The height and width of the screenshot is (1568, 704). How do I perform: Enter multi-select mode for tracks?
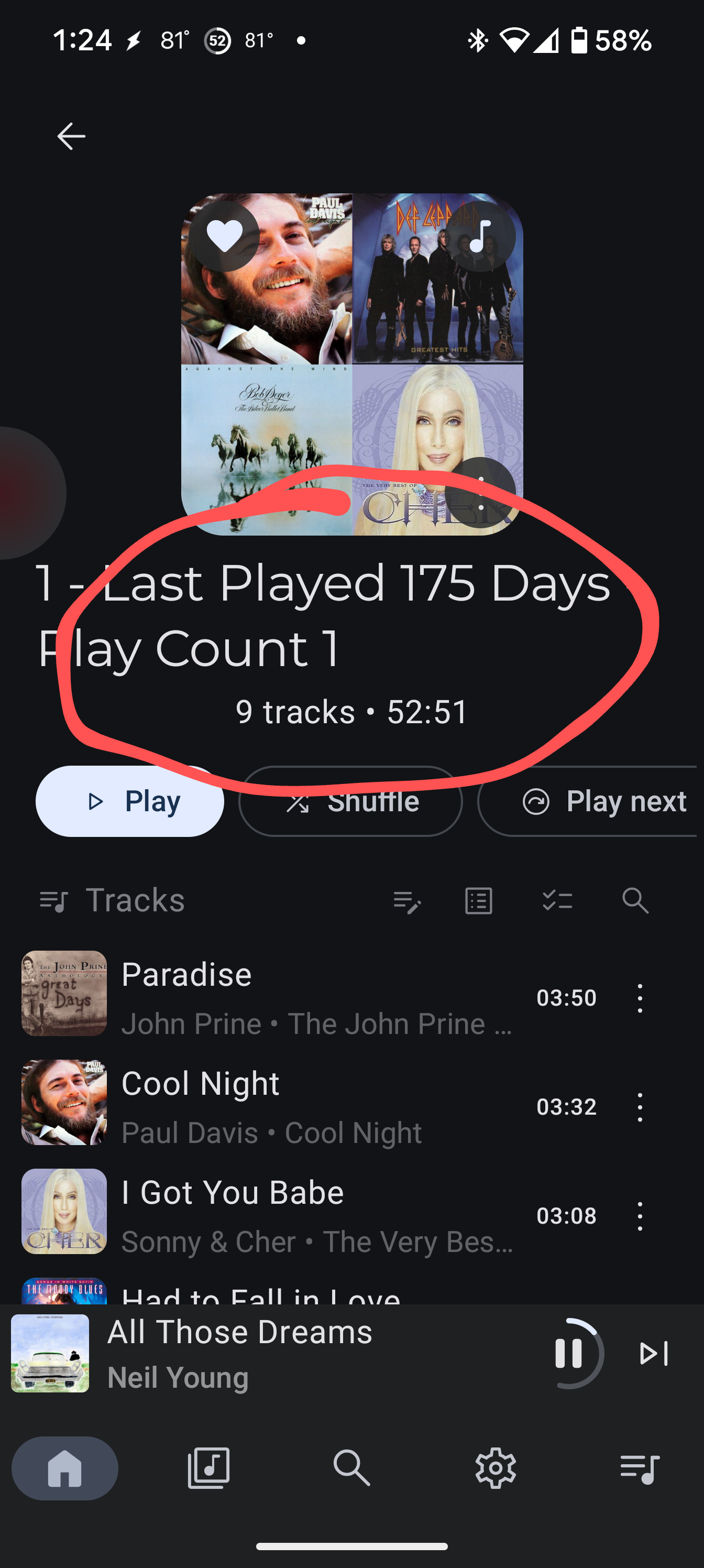(557, 901)
